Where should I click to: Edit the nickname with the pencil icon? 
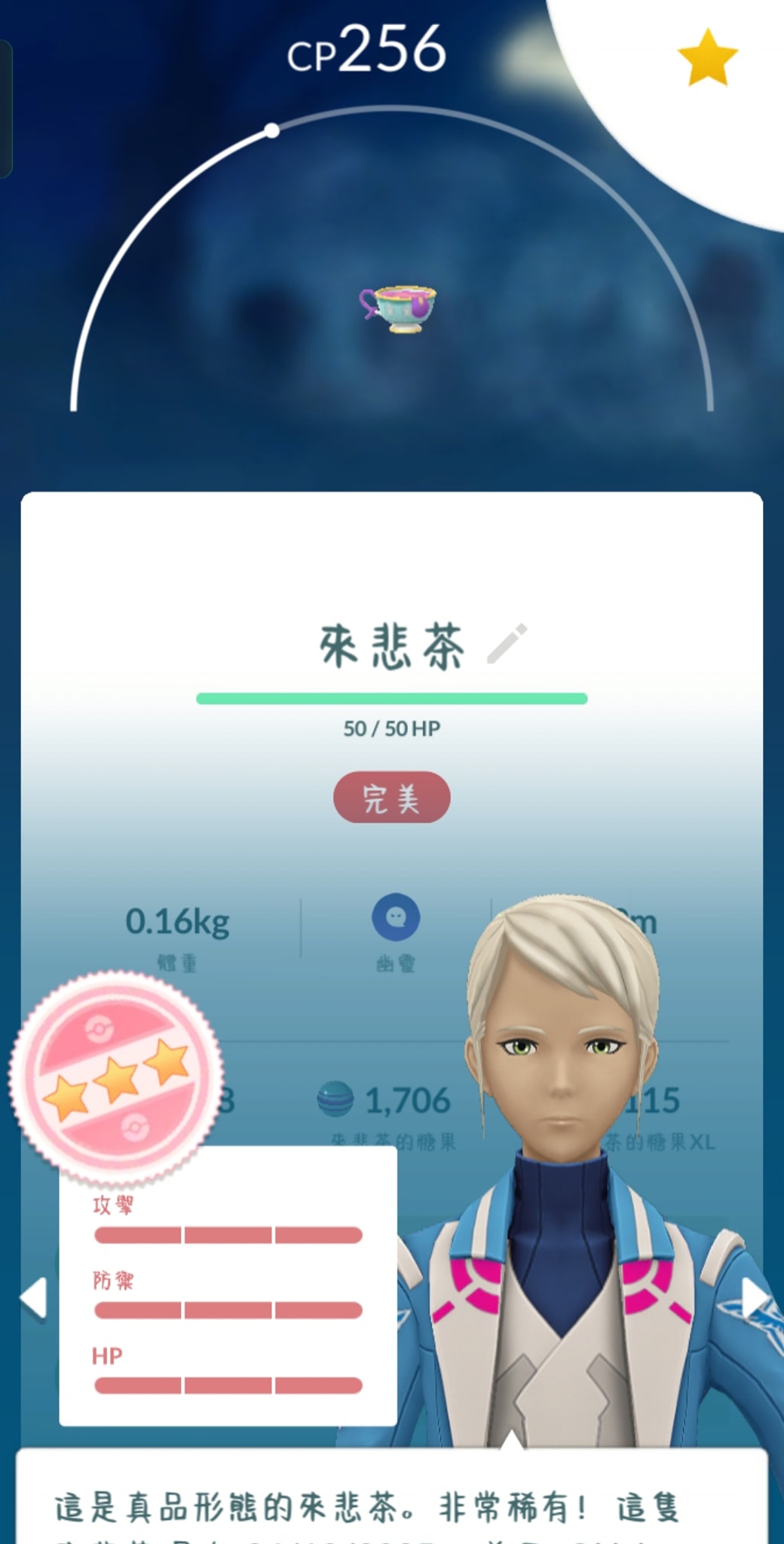(507, 645)
